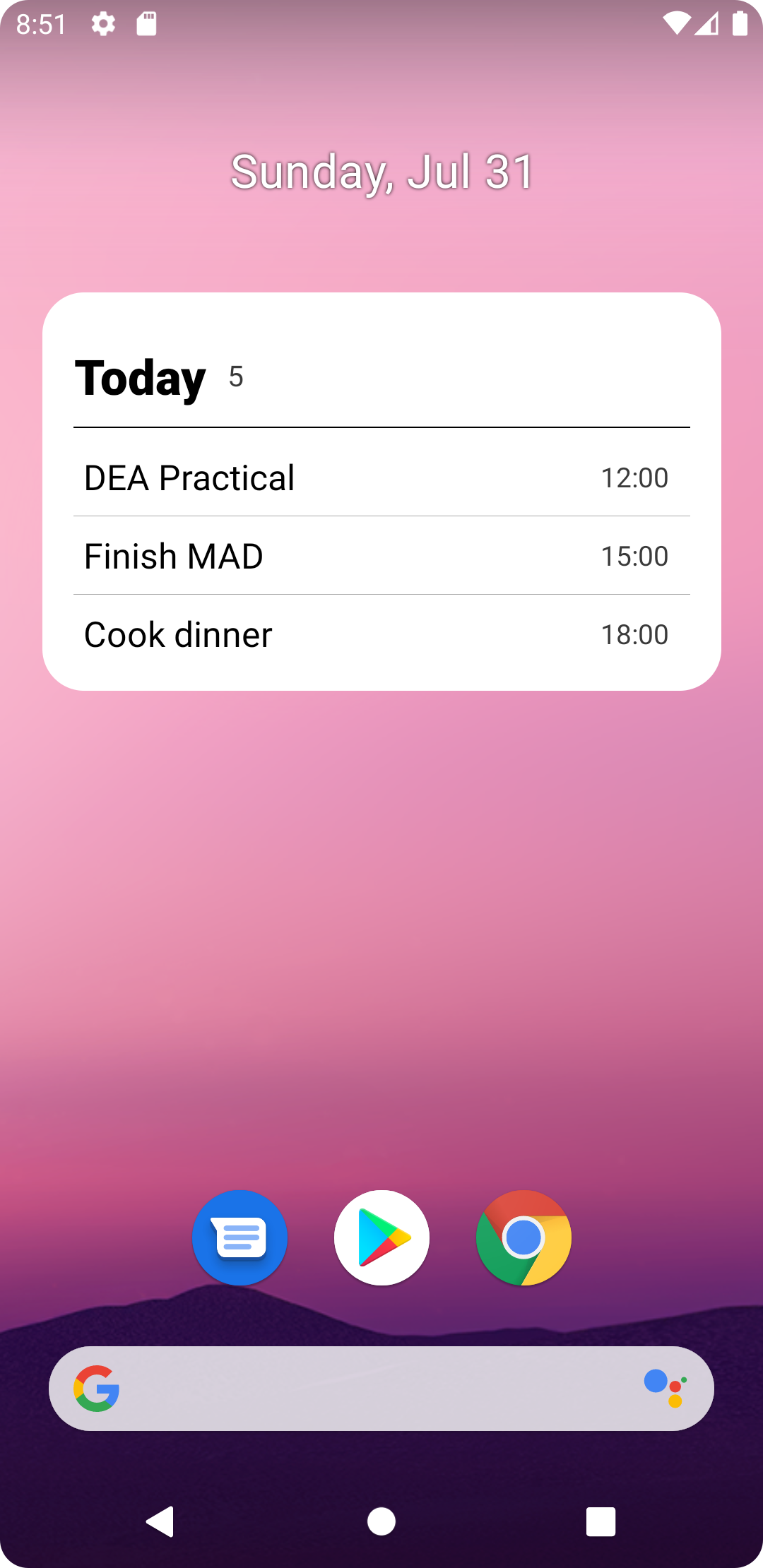Viewport: 763px width, 1568px height.
Task: Open the DEA Practical task entry
Action: (189, 477)
